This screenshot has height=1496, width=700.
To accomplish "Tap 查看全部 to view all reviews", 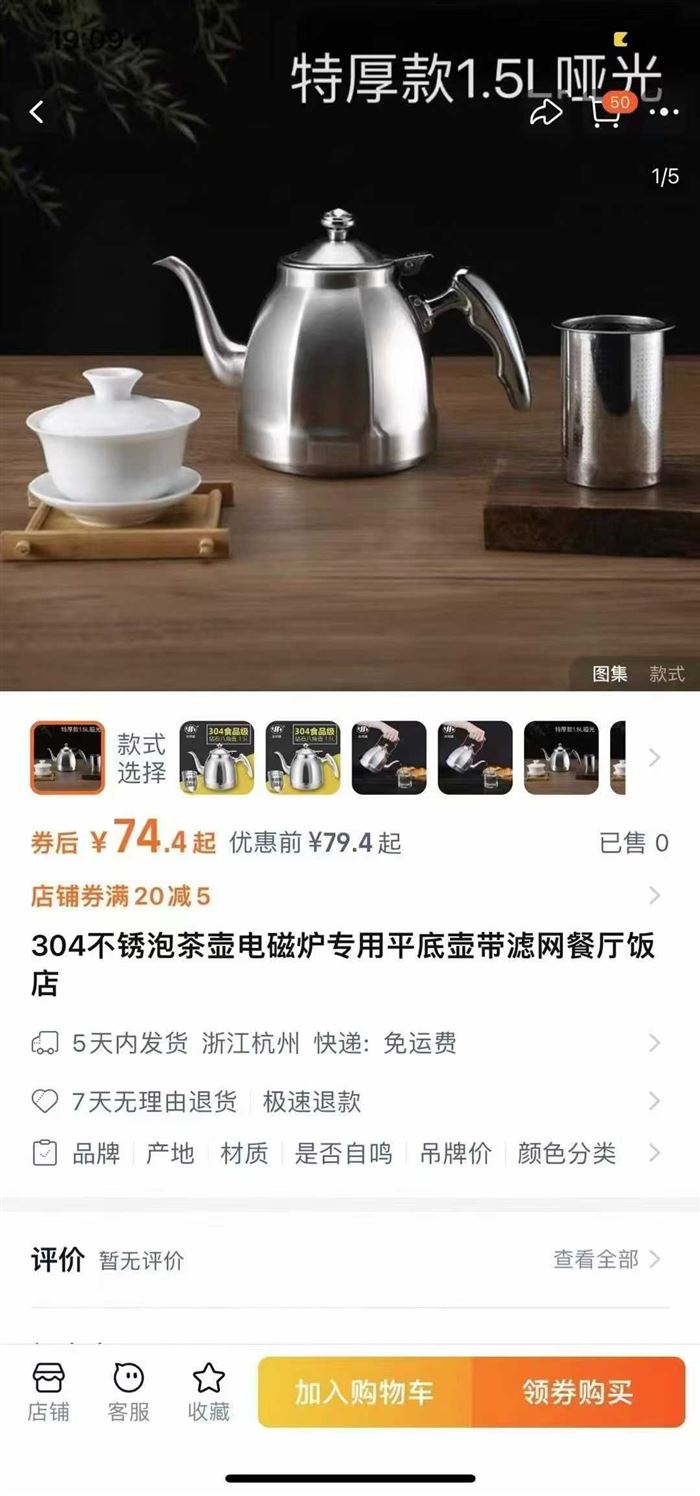I will pos(606,1259).
